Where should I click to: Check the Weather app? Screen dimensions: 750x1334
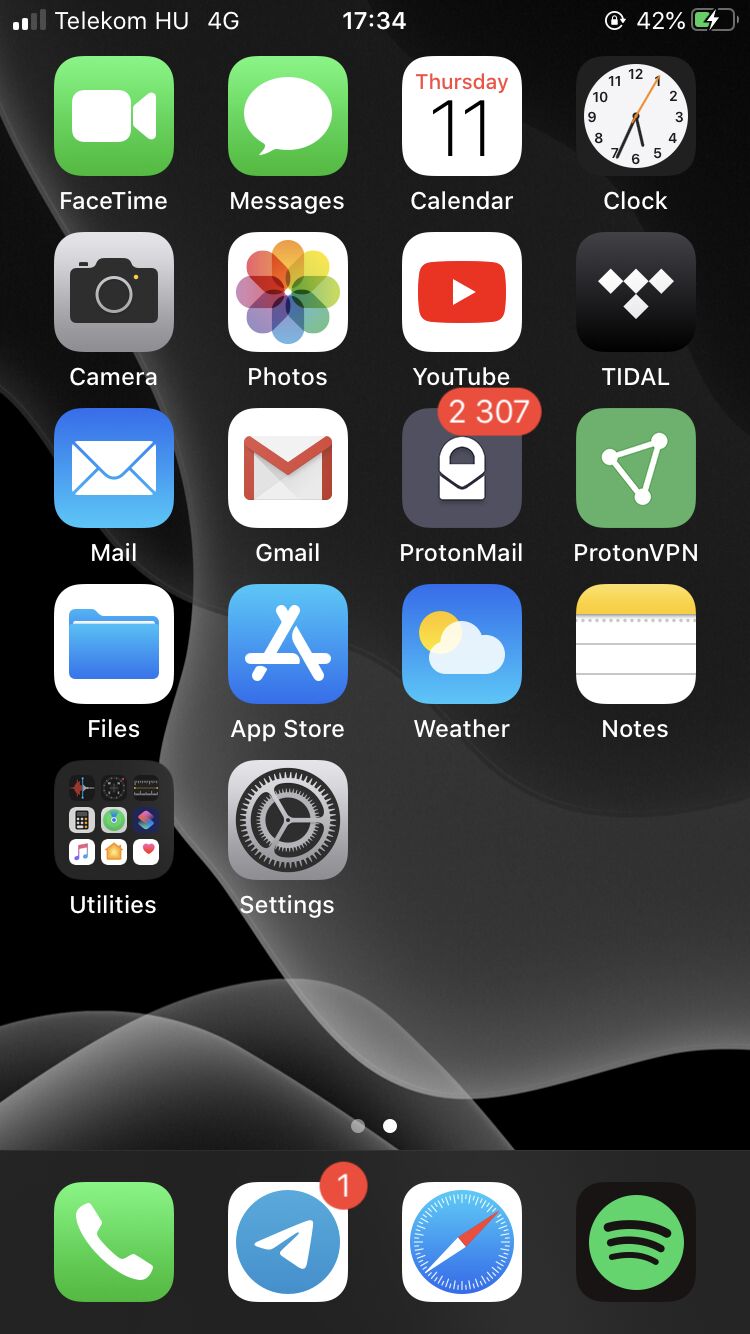pyautogui.click(x=462, y=644)
